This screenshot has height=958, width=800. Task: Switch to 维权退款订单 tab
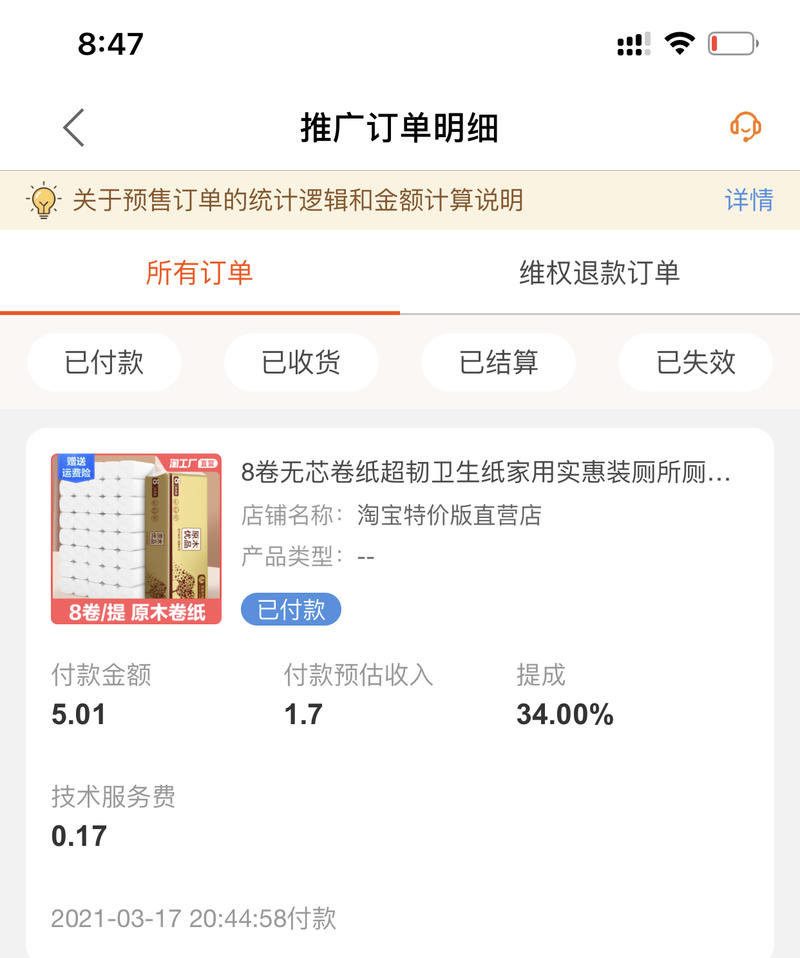click(599, 274)
